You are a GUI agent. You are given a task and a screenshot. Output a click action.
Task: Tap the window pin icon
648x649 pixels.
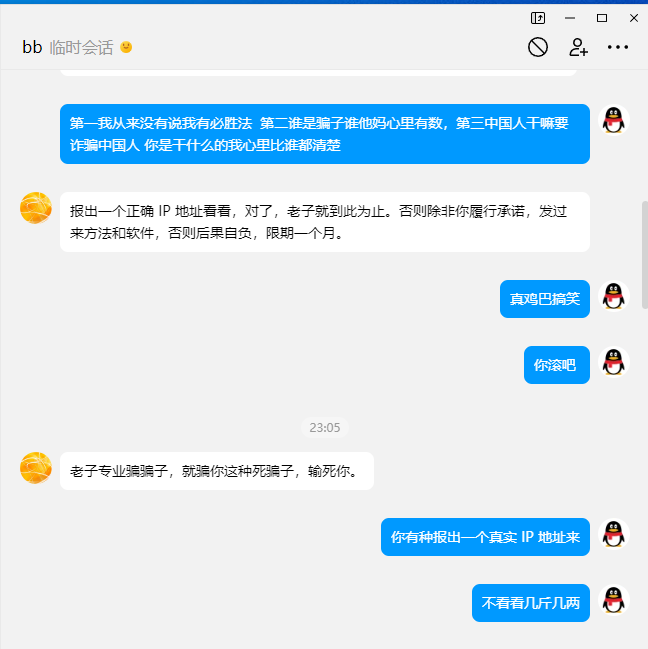coord(538,18)
